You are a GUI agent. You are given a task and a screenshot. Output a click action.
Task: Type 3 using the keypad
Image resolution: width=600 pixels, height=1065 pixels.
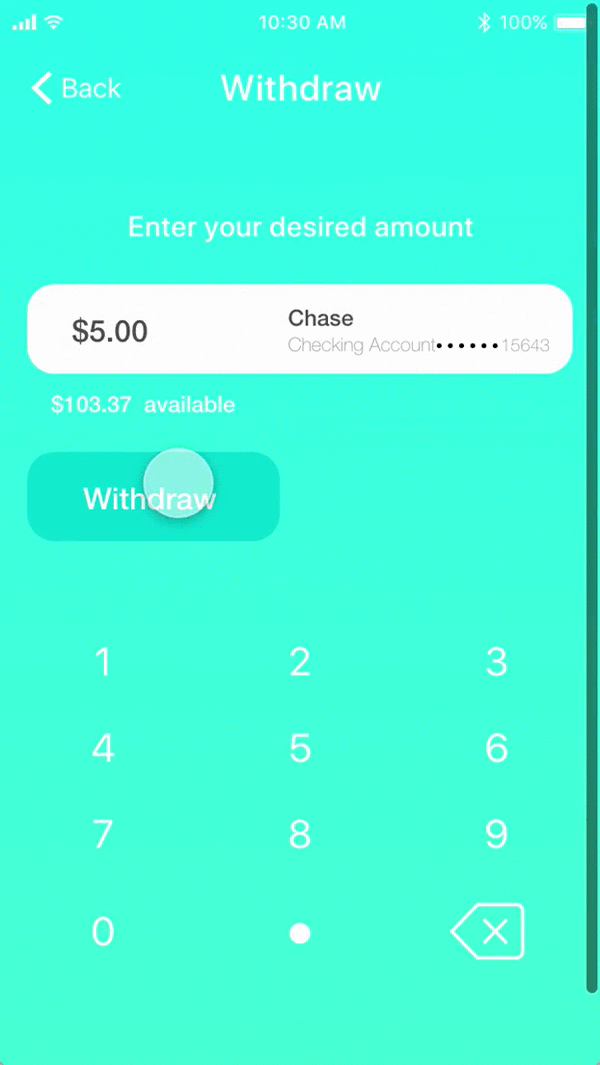click(496, 662)
